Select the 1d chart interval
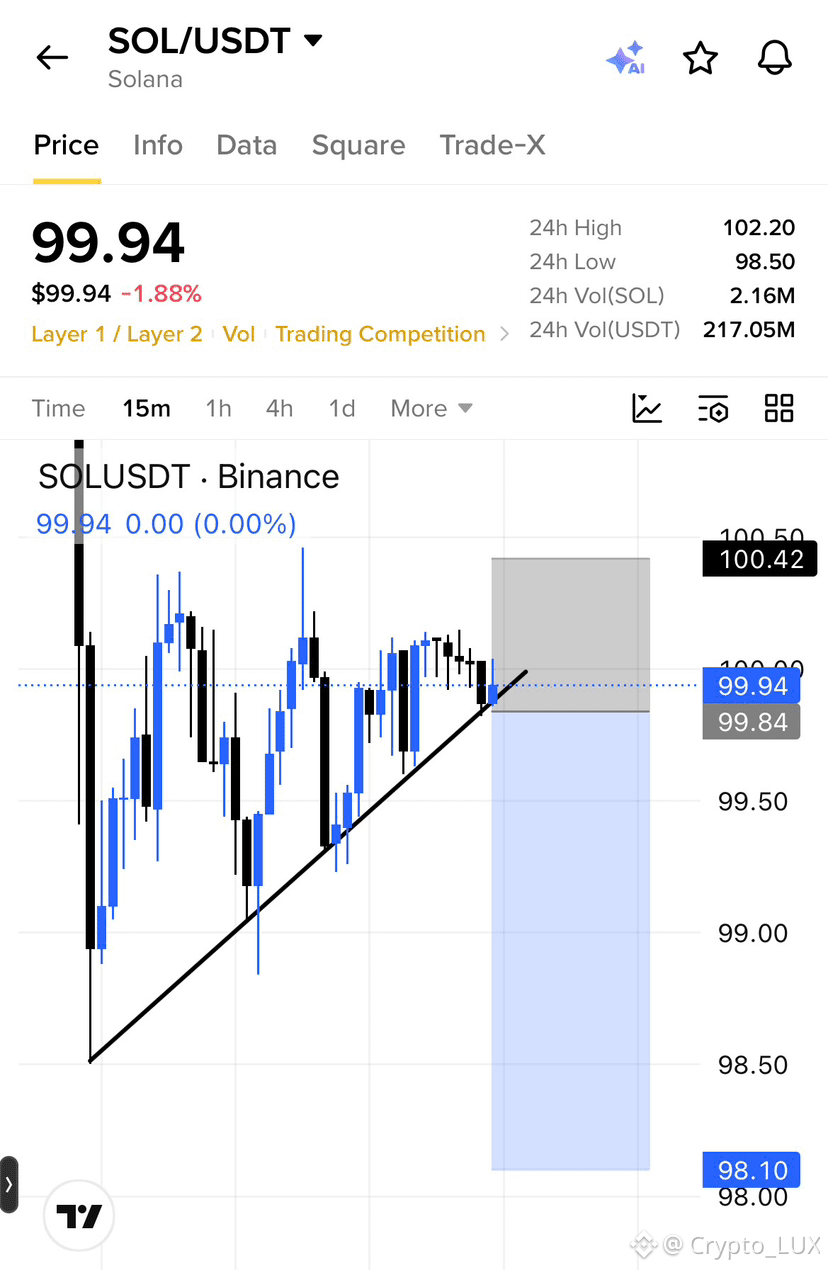This screenshot has width=828, height=1270. pyautogui.click(x=342, y=408)
